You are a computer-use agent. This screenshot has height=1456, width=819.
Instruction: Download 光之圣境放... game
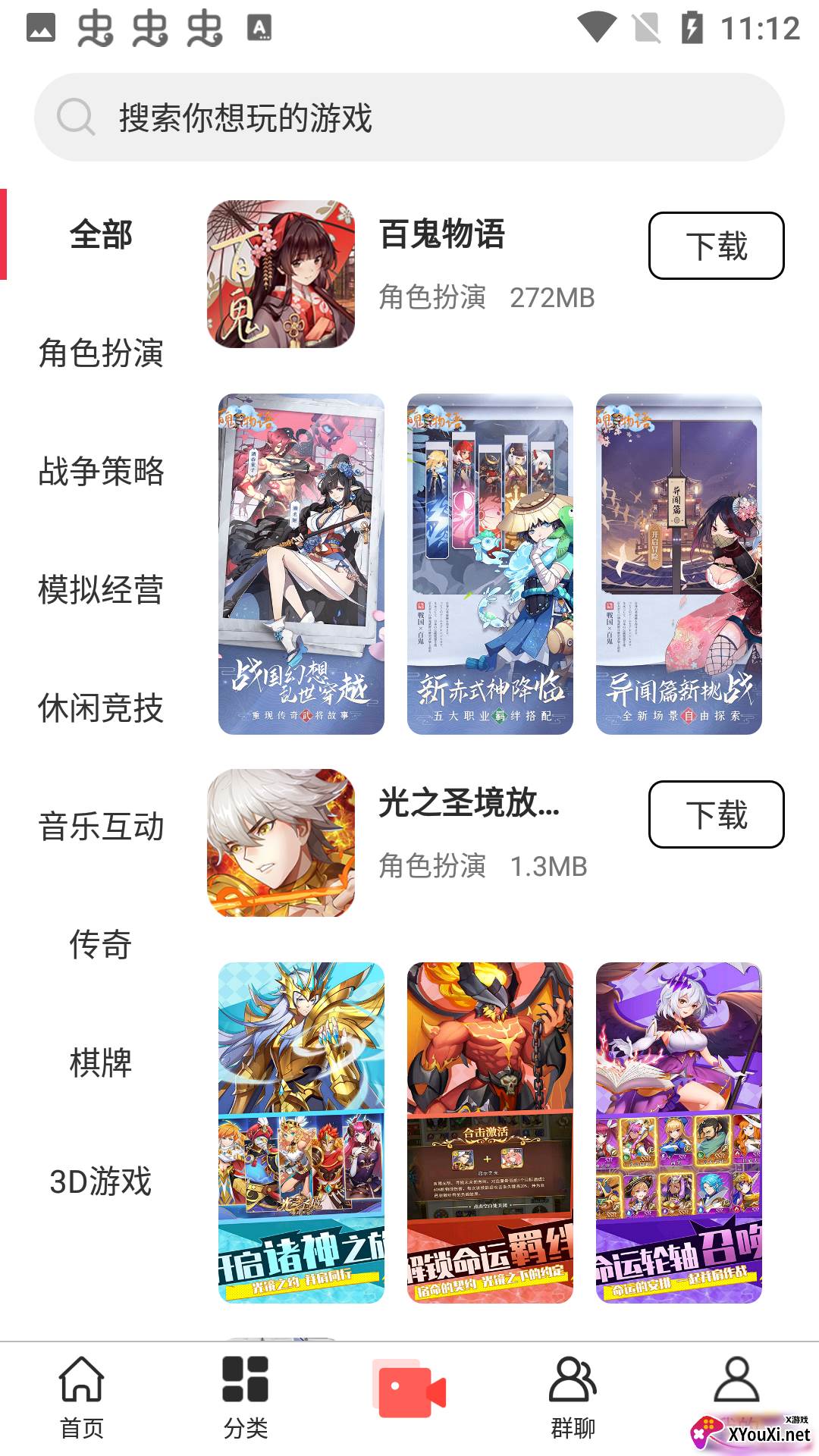click(x=716, y=814)
